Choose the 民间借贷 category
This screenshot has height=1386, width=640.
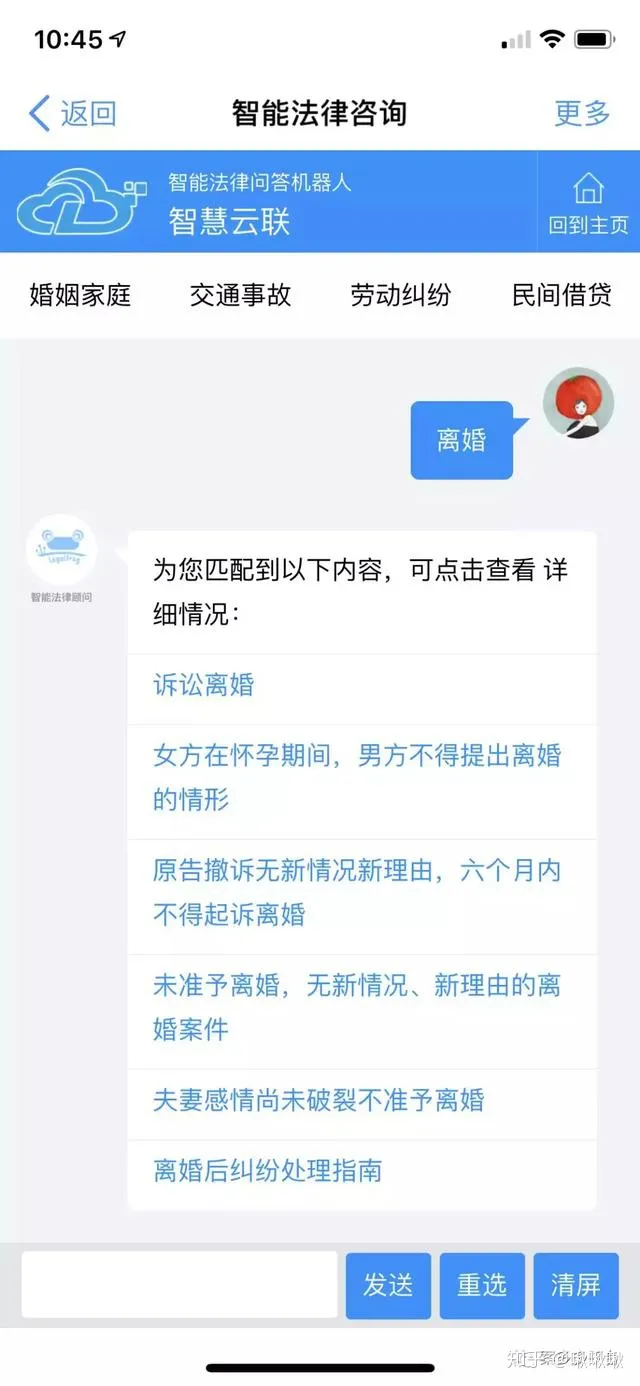click(x=561, y=295)
